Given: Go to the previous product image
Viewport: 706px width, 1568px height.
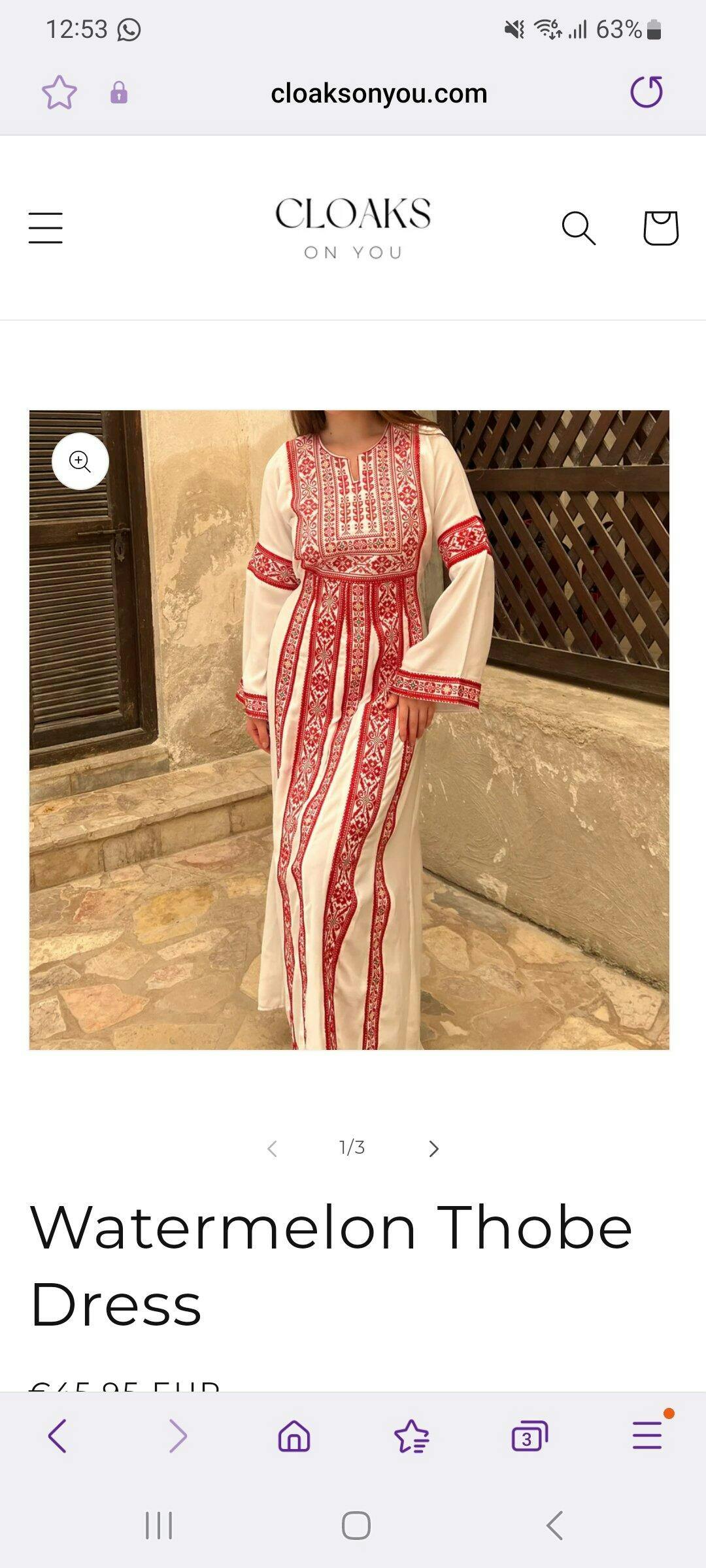Looking at the screenshot, I should 273,1148.
